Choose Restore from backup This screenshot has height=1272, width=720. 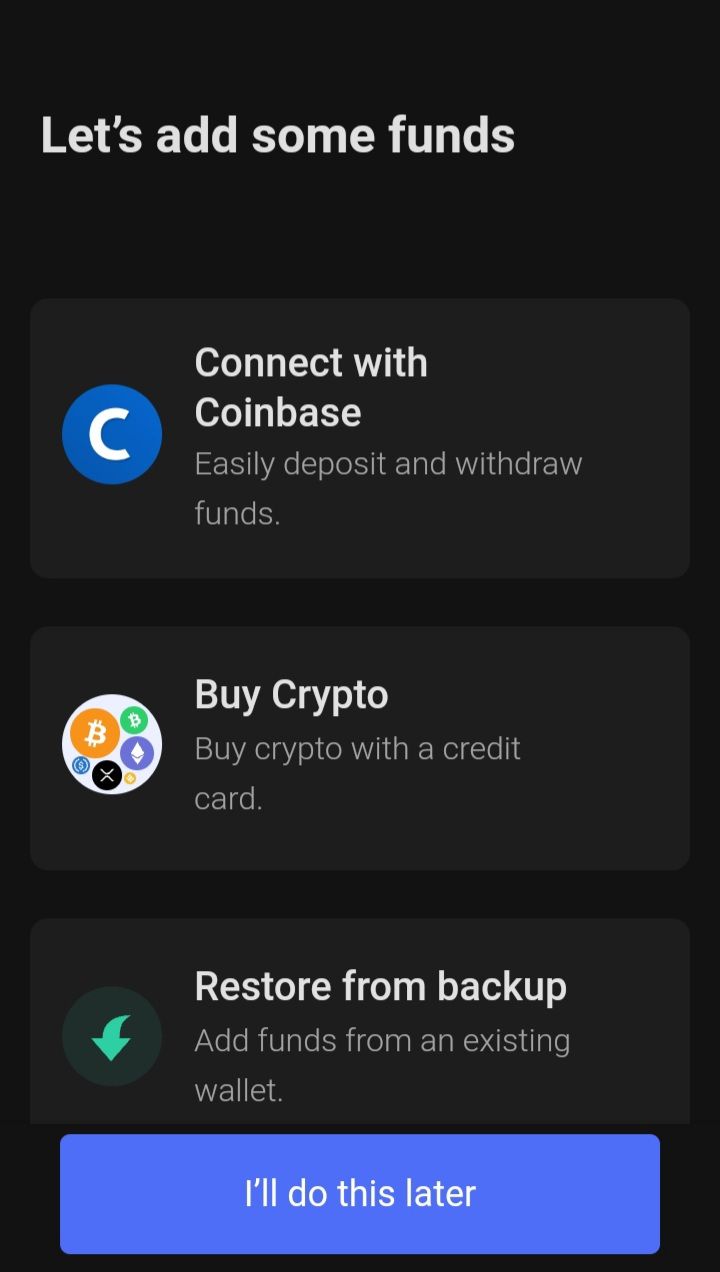[360, 1020]
